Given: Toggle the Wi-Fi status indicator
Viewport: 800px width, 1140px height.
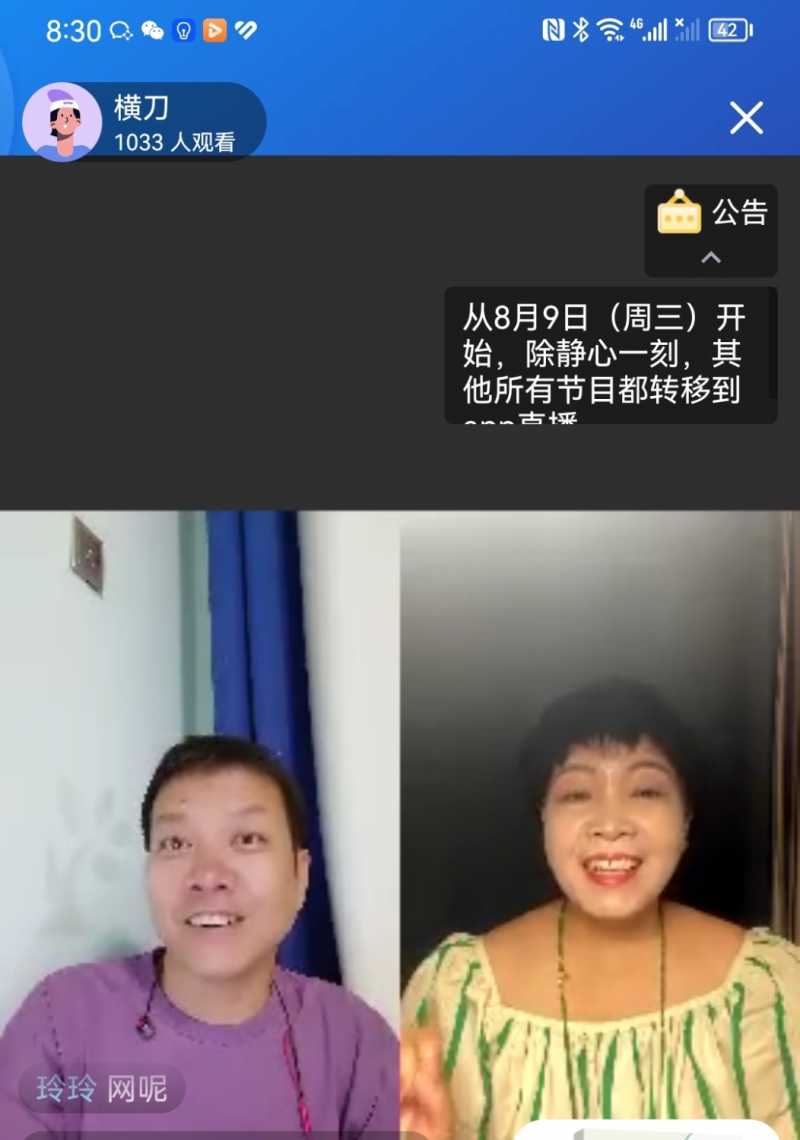Looking at the screenshot, I should pos(609,30).
